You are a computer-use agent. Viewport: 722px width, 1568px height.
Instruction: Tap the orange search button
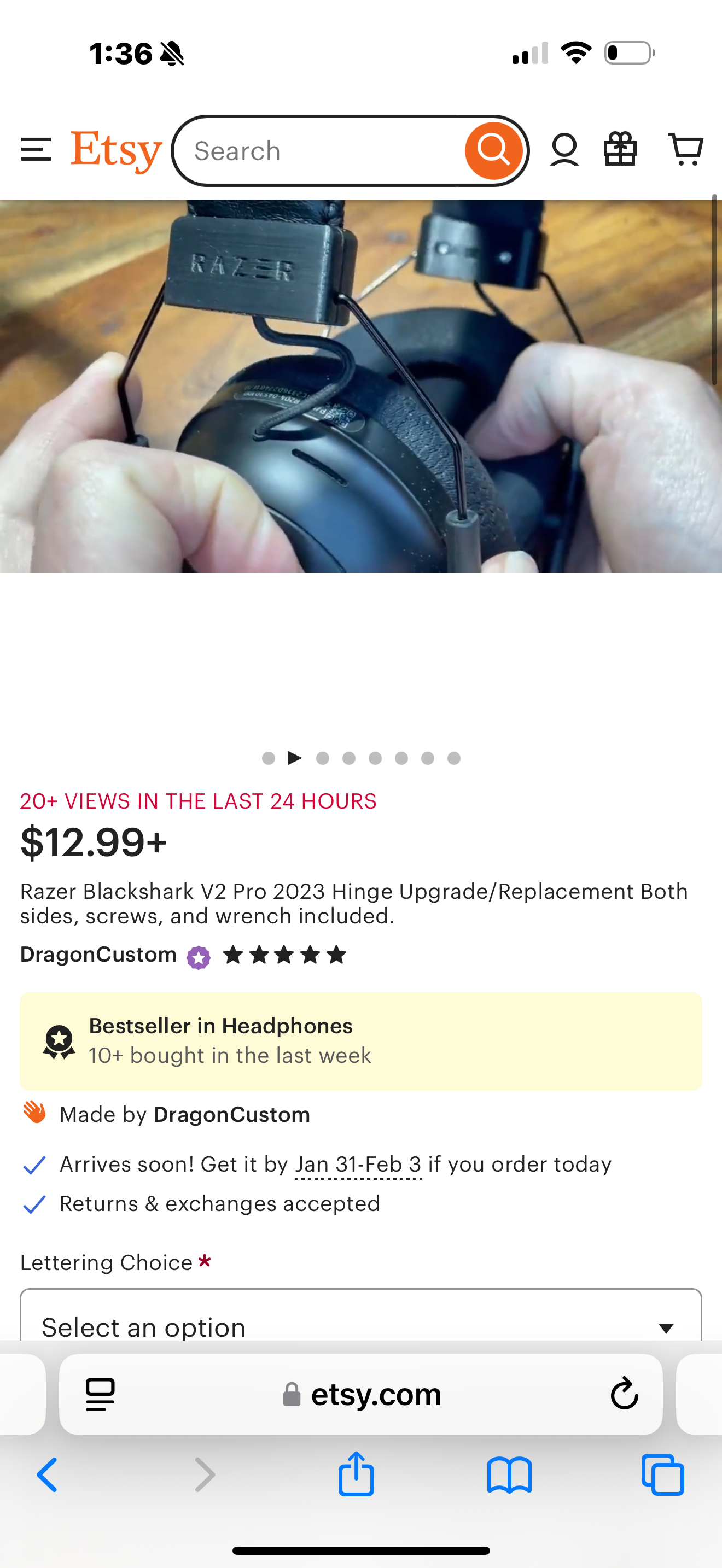pos(493,150)
